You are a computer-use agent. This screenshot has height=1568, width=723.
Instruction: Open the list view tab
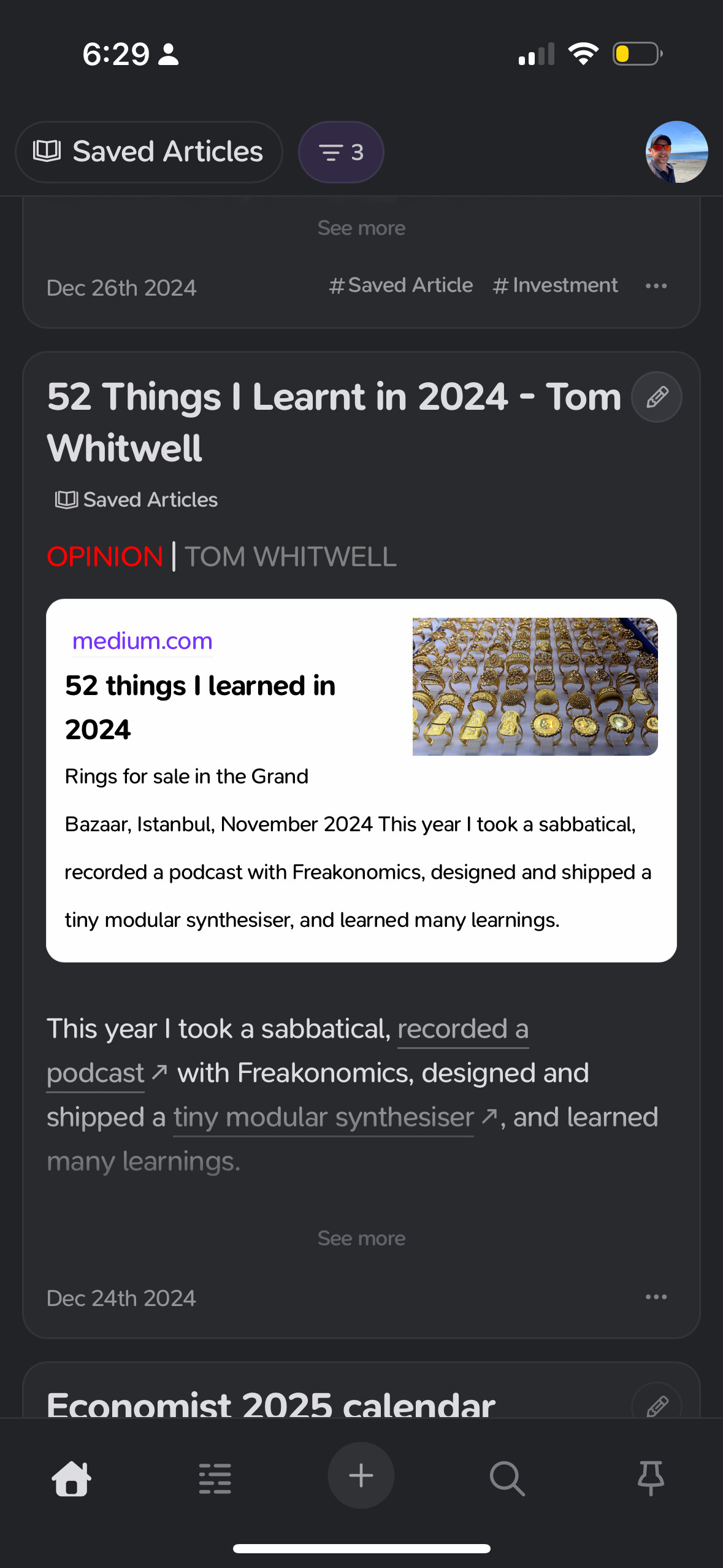pyautogui.click(x=215, y=1478)
